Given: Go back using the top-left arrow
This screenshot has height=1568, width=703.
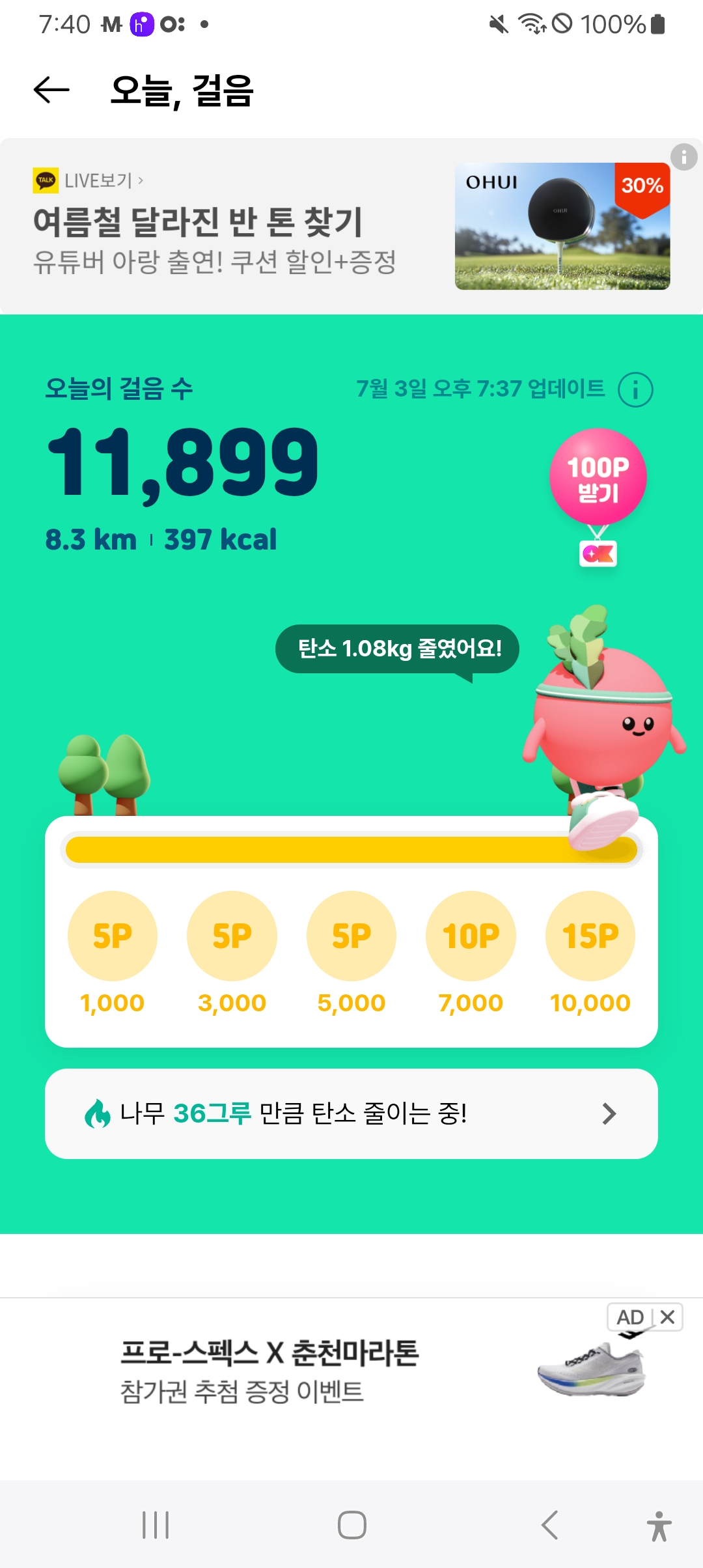Looking at the screenshot, I should [x=51, y=90].
